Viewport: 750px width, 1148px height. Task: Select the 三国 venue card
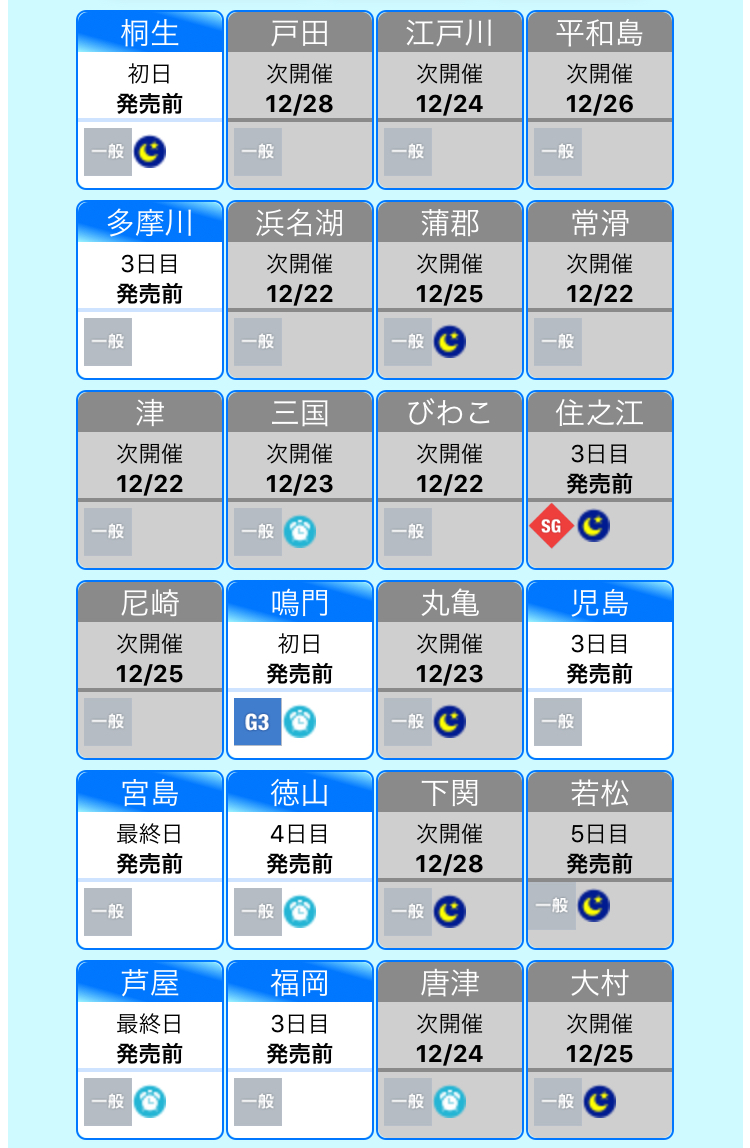coord(300,480)
